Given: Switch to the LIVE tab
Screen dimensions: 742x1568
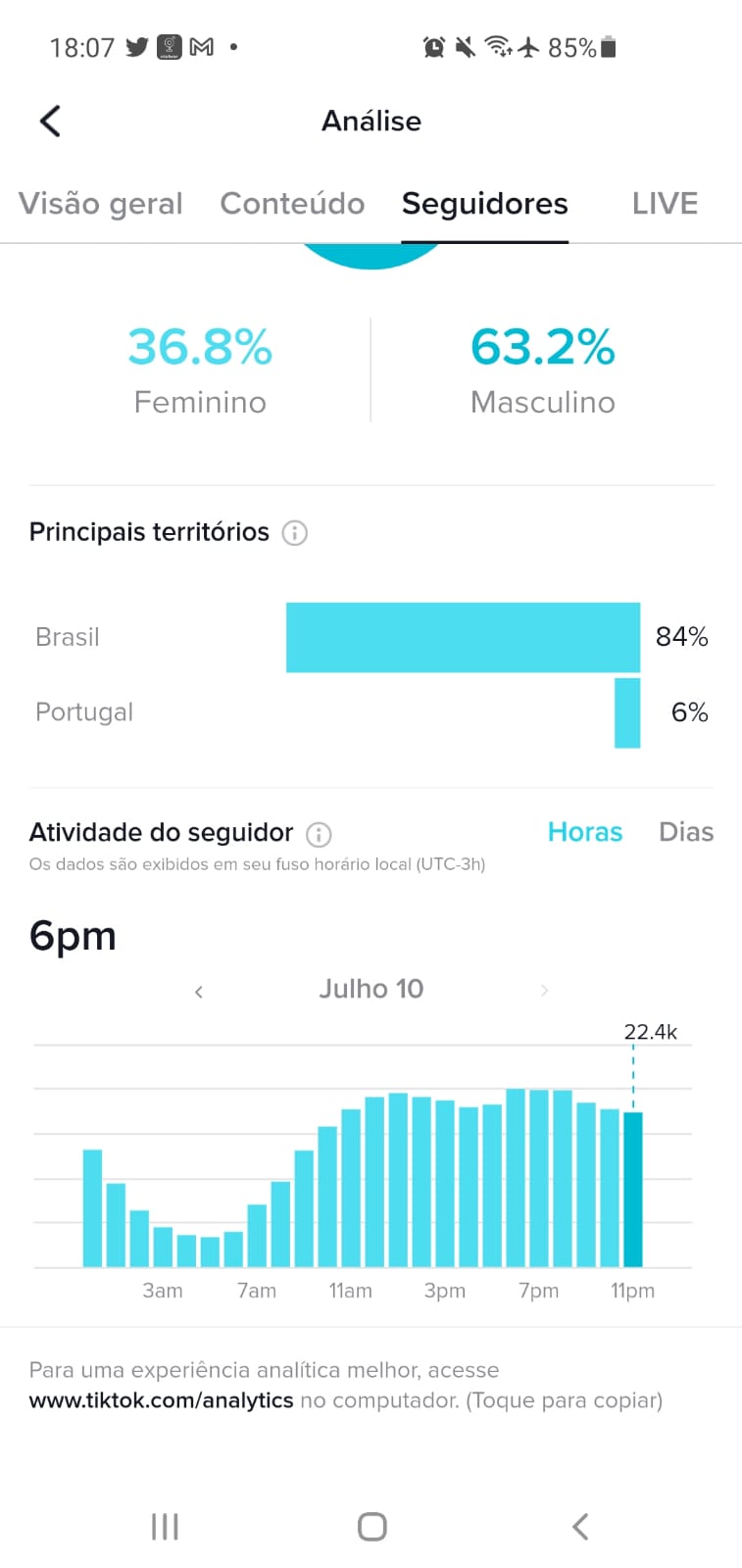Looking at the screenshot, I should tap(665, 204).
